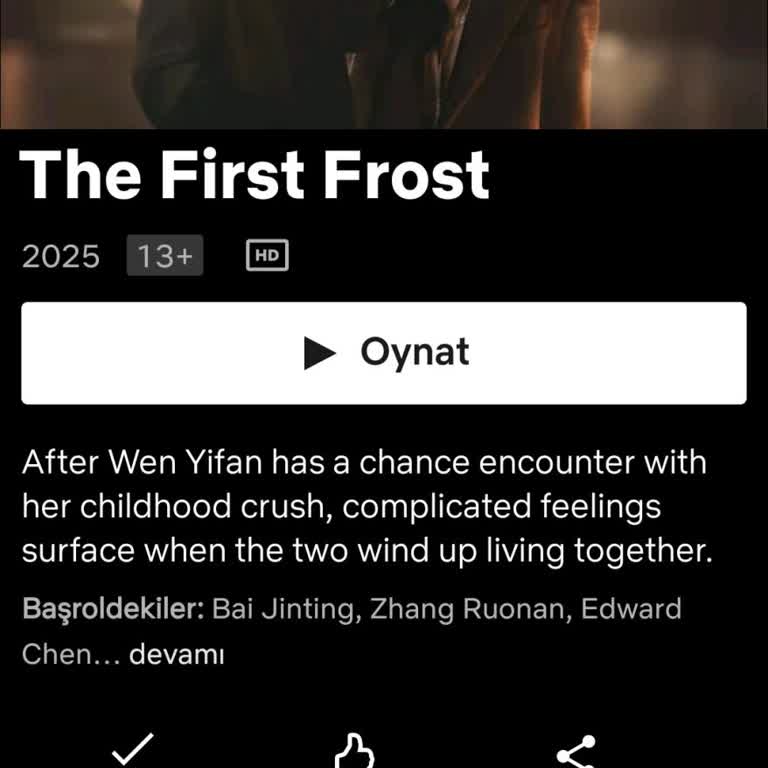Share The First Frost
The height and width of the screenshot is (768, 768).
(576, 752)
